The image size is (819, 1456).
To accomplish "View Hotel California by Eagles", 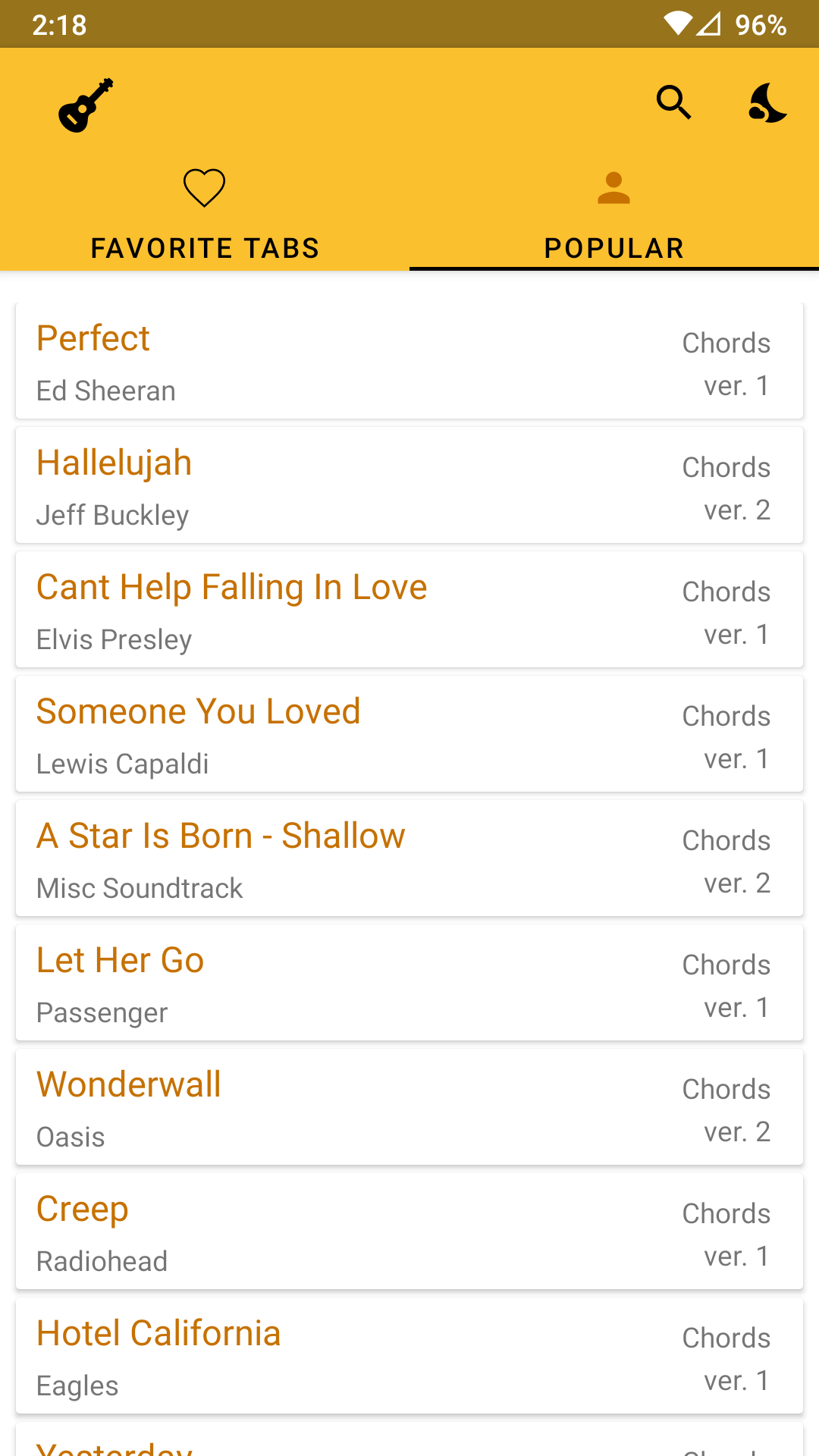I will [x=409, y=1356].
